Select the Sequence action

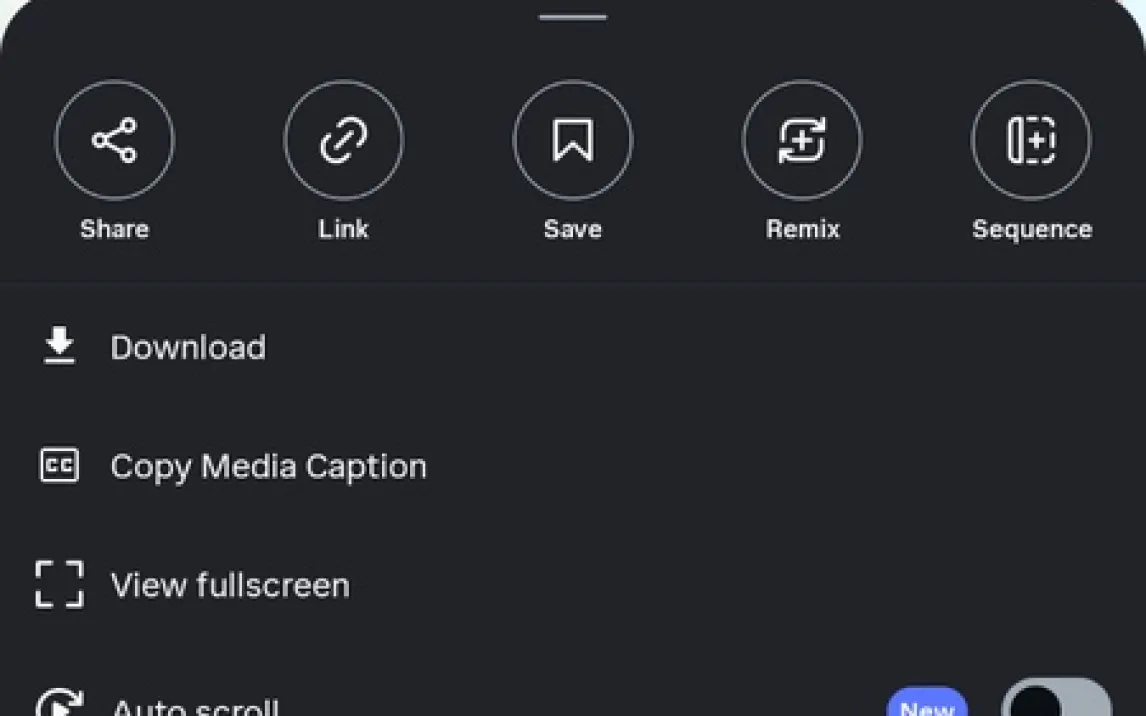1031,141
